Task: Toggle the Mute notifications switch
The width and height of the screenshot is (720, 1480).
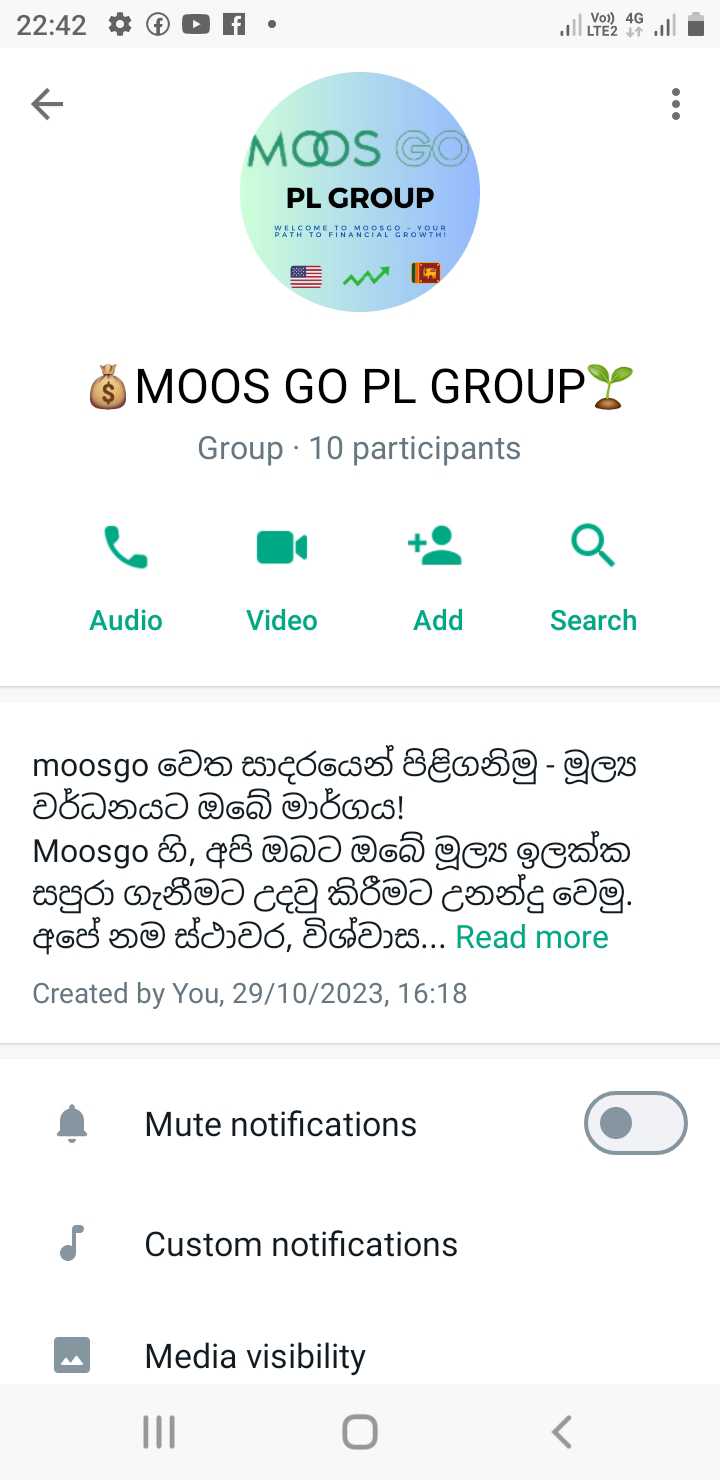Action: [636, 1123]
